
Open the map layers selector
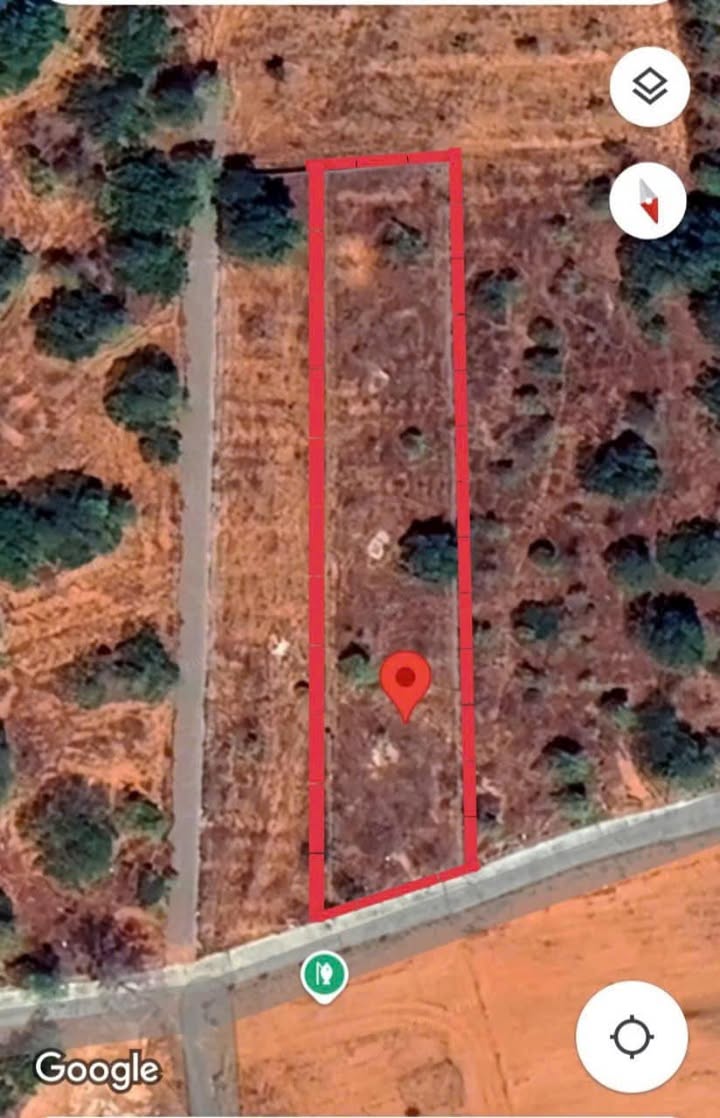(649, 87)
